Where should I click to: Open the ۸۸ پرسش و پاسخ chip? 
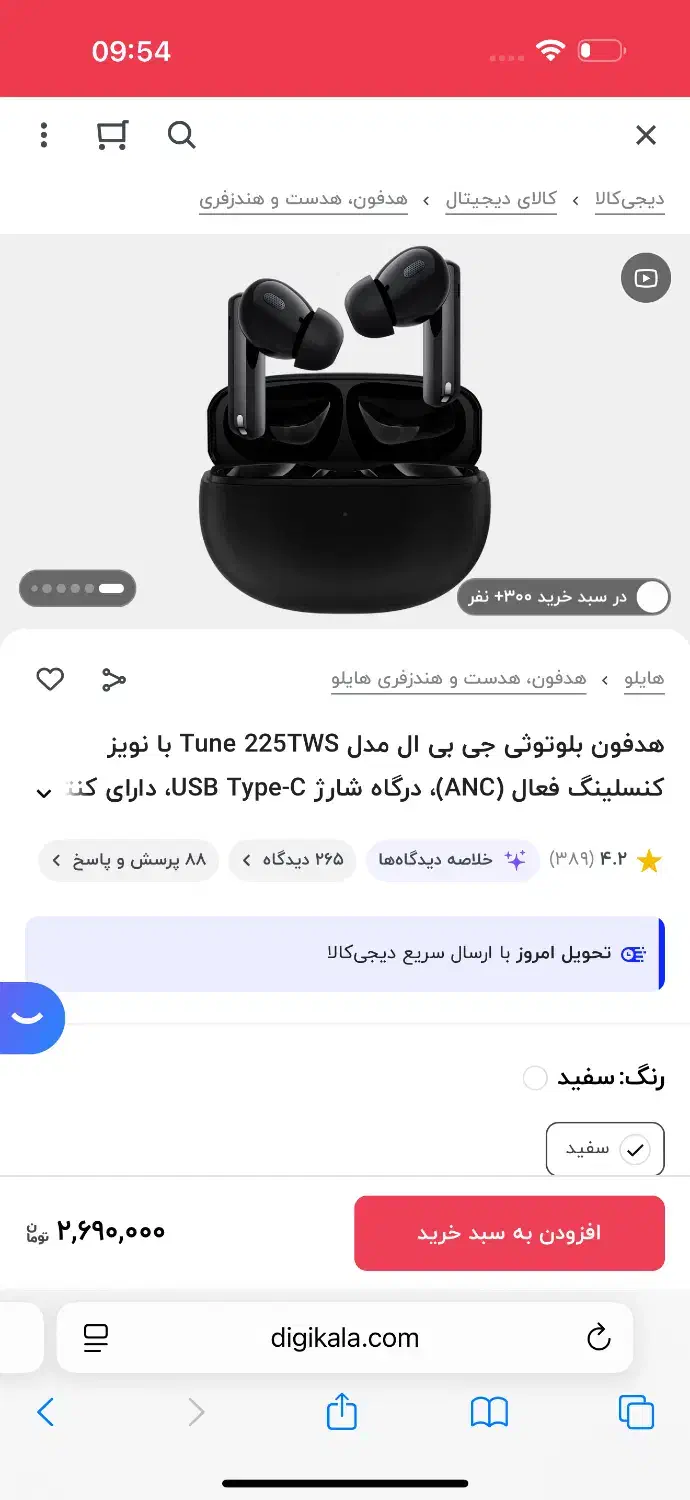pyautogui.click(x=129, y=860)
